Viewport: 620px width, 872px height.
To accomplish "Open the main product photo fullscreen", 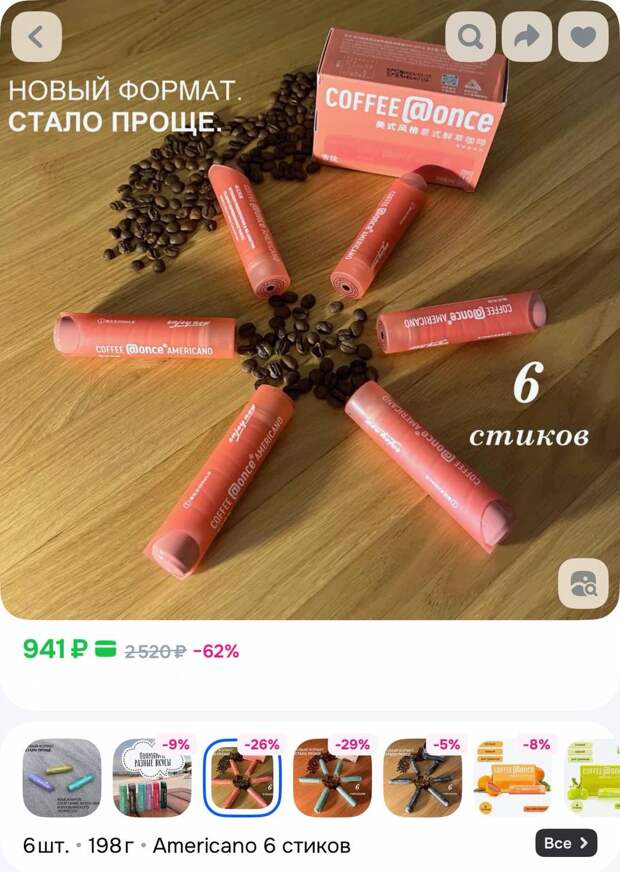I will coord(310,330).
